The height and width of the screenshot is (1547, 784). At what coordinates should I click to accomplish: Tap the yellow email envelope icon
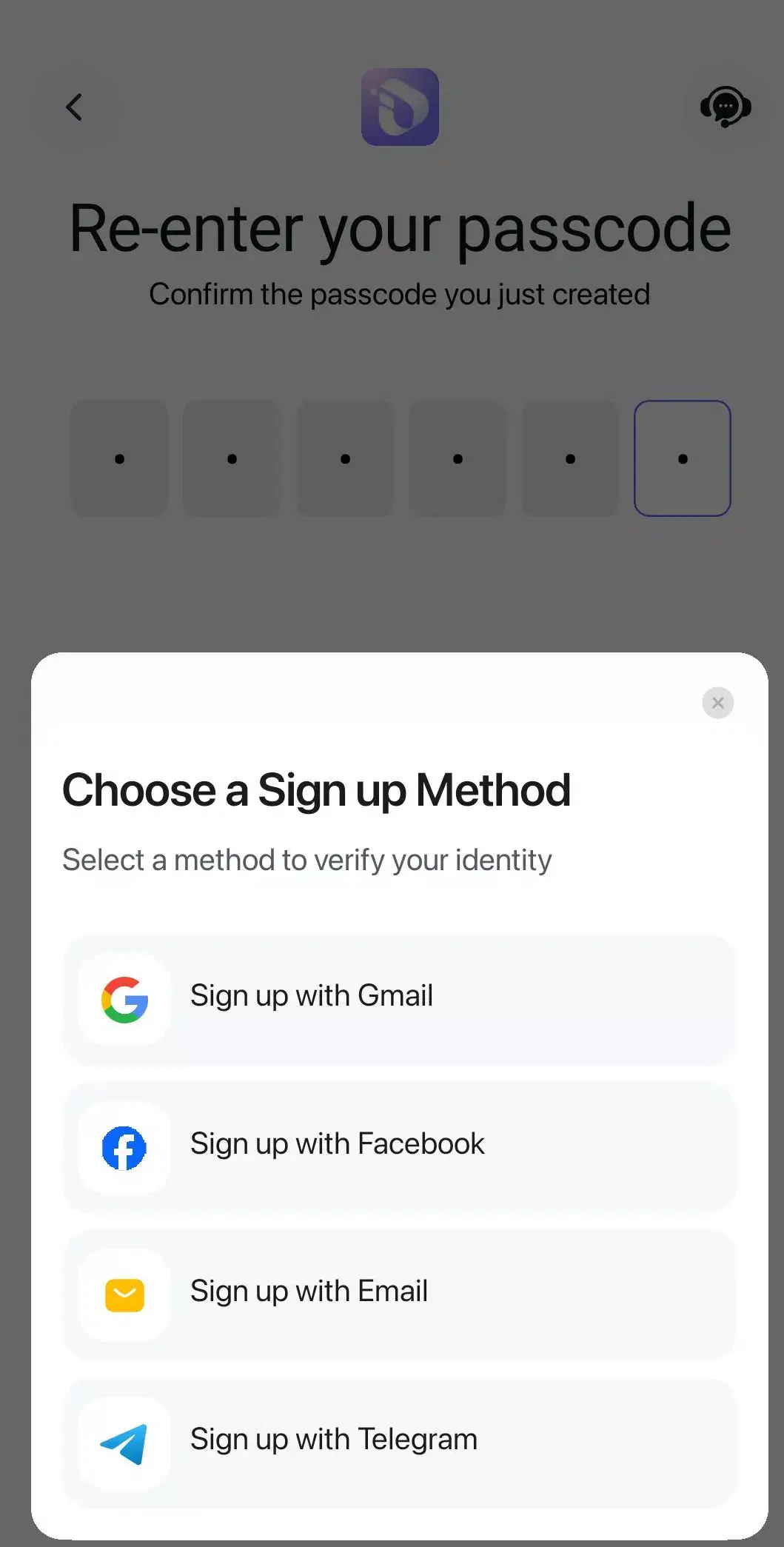click(123, 1296)
